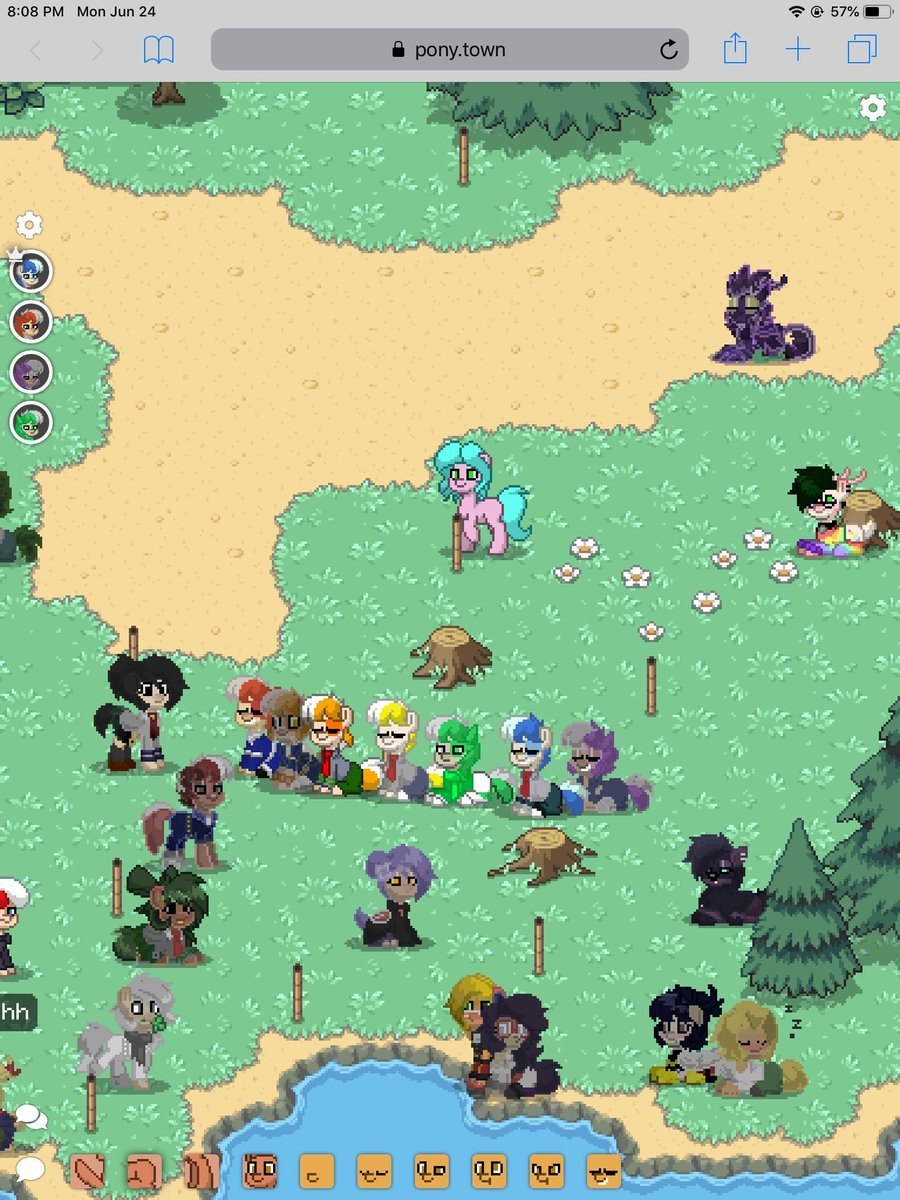Open a new Safari tab
Screen dimensions: 900x1200
point(798,49)
